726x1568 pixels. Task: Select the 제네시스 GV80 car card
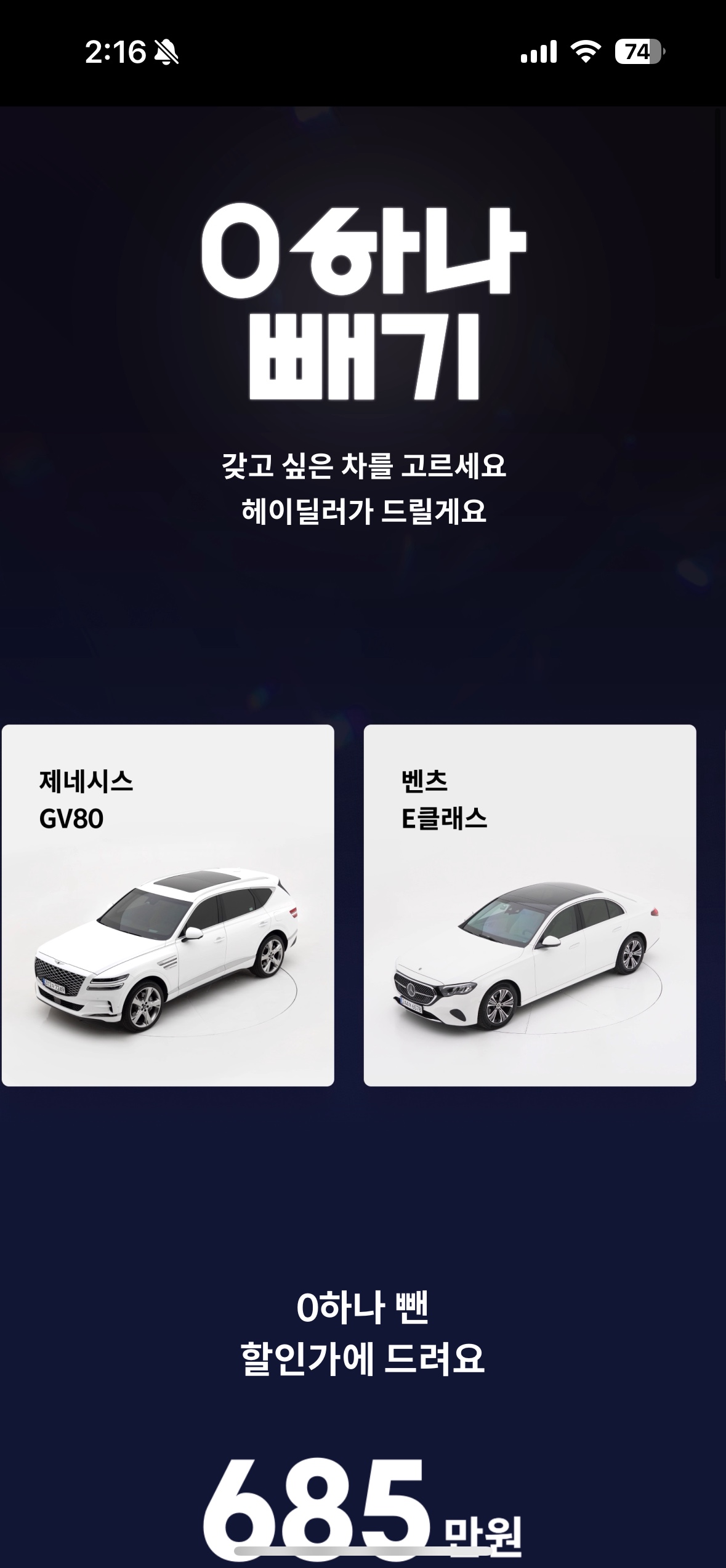pos(167,905)
